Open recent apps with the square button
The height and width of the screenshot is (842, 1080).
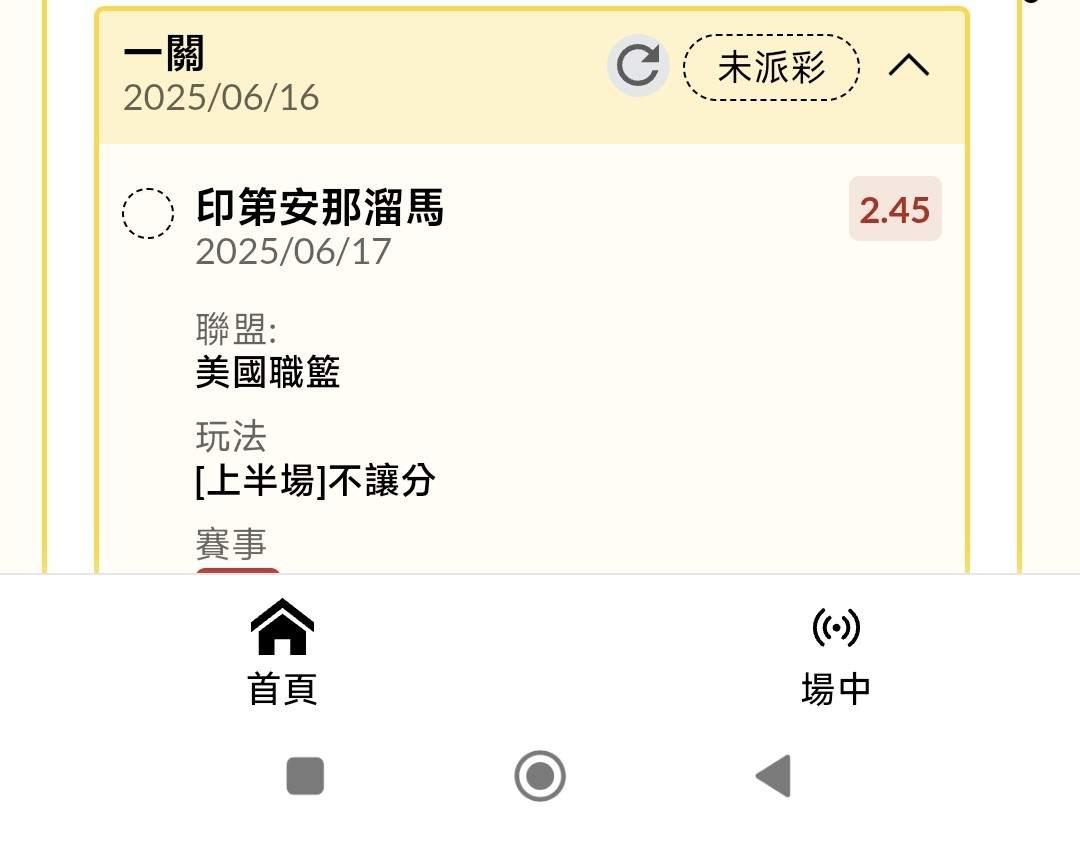[x=305, y=776]
